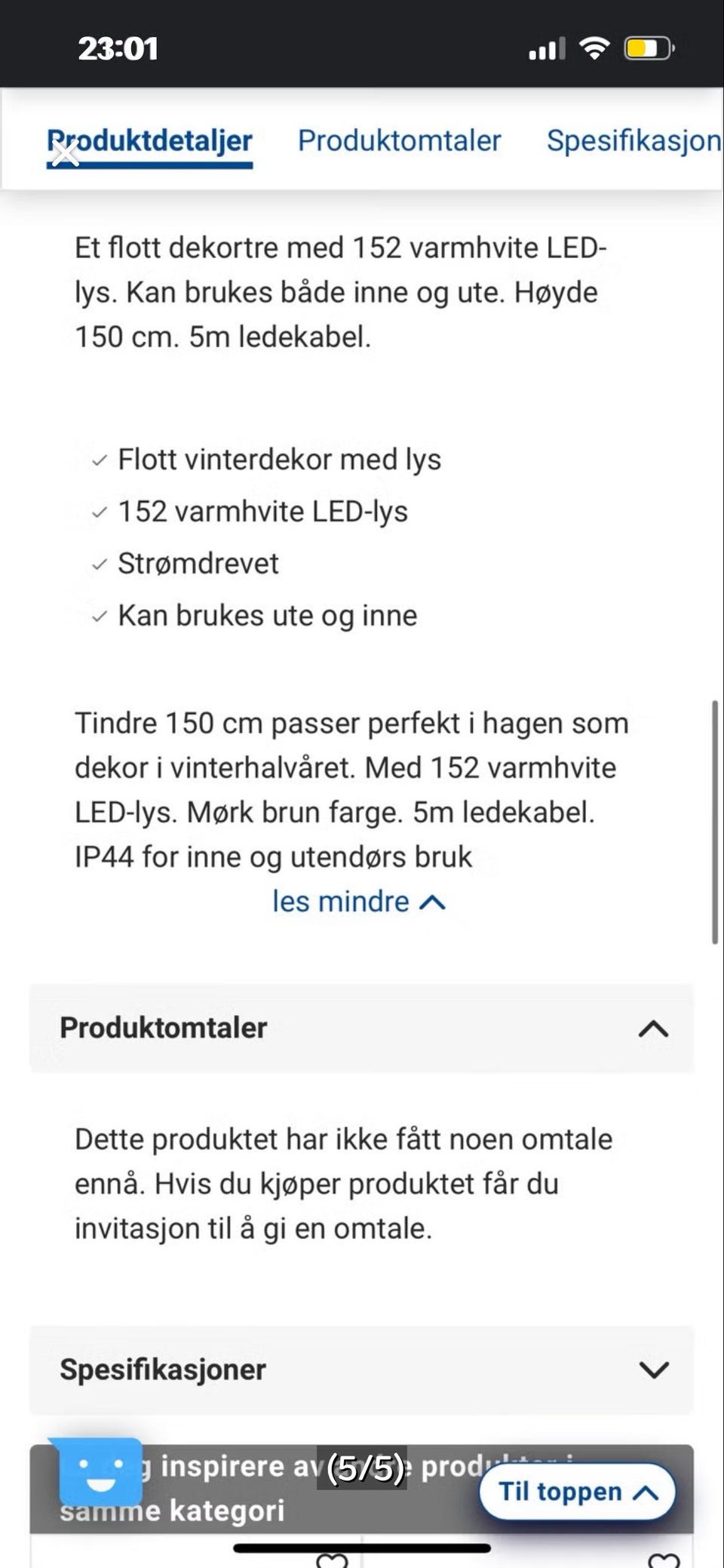Open the Spesifikasjoner tab at top

coord(633,141)
